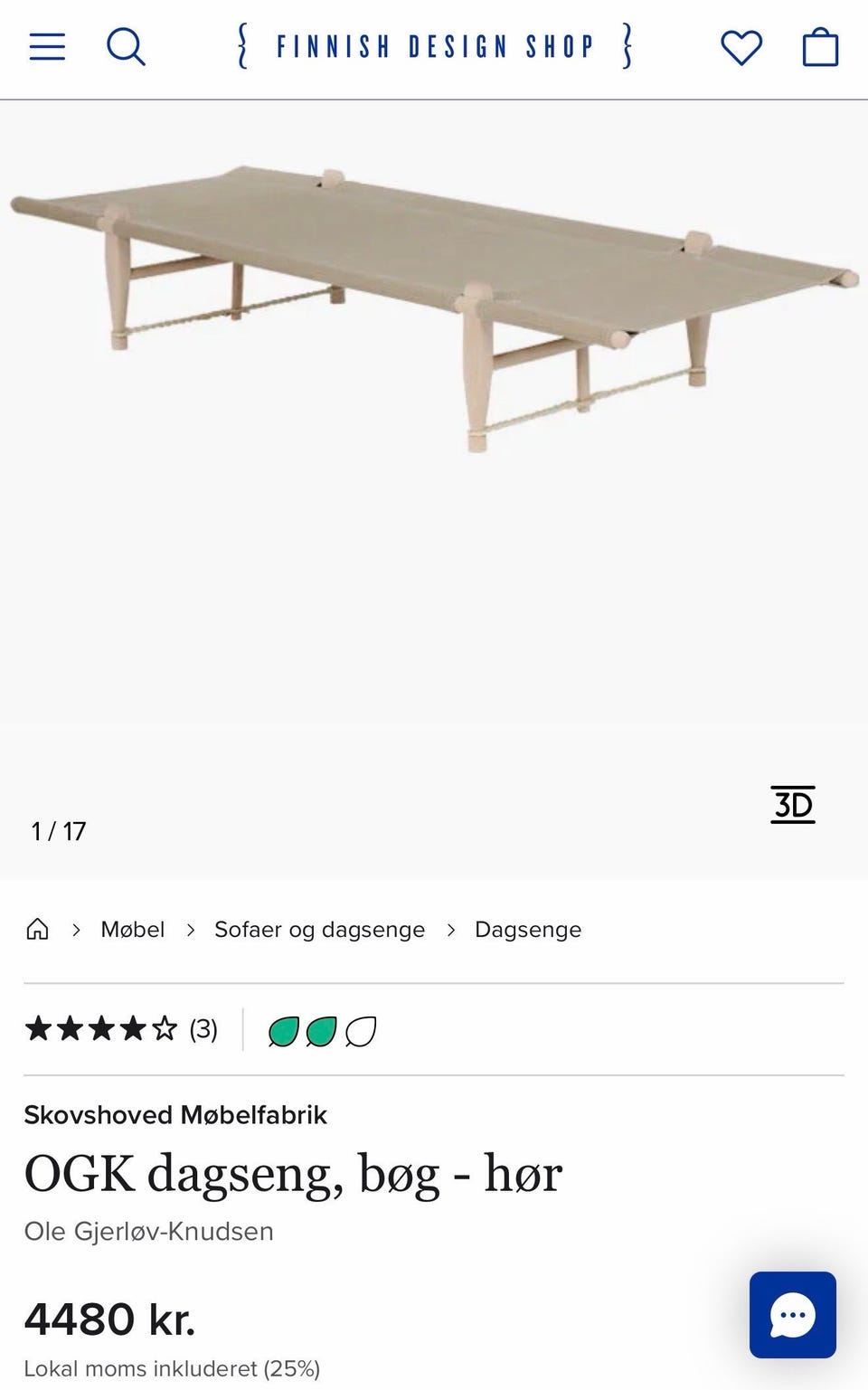This screenshot has height=1390, width=868.
Task: Click the designer name Ole Gjerløv-Knudsen
Action: (x=148, y=1230)
